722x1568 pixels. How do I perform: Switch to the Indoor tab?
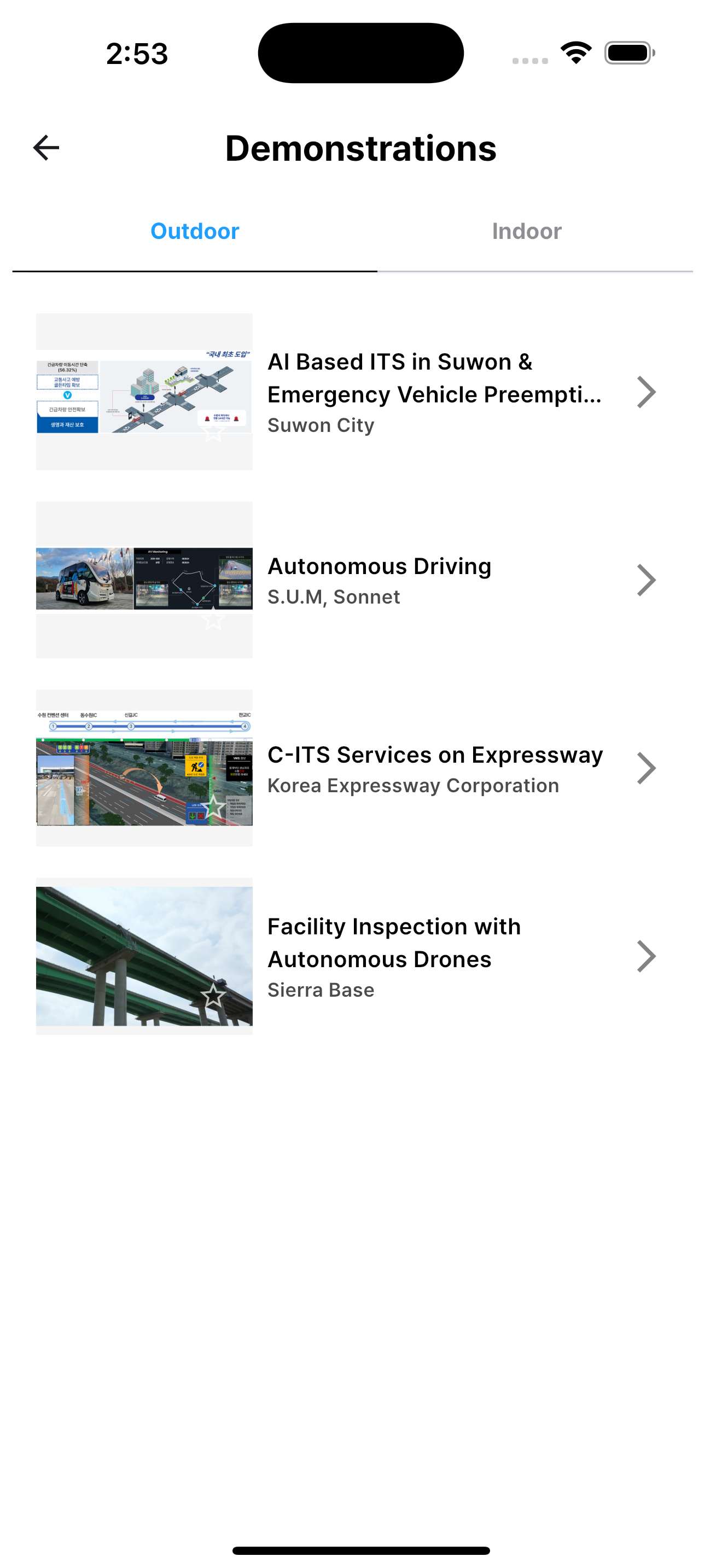(x=527, y=231)
